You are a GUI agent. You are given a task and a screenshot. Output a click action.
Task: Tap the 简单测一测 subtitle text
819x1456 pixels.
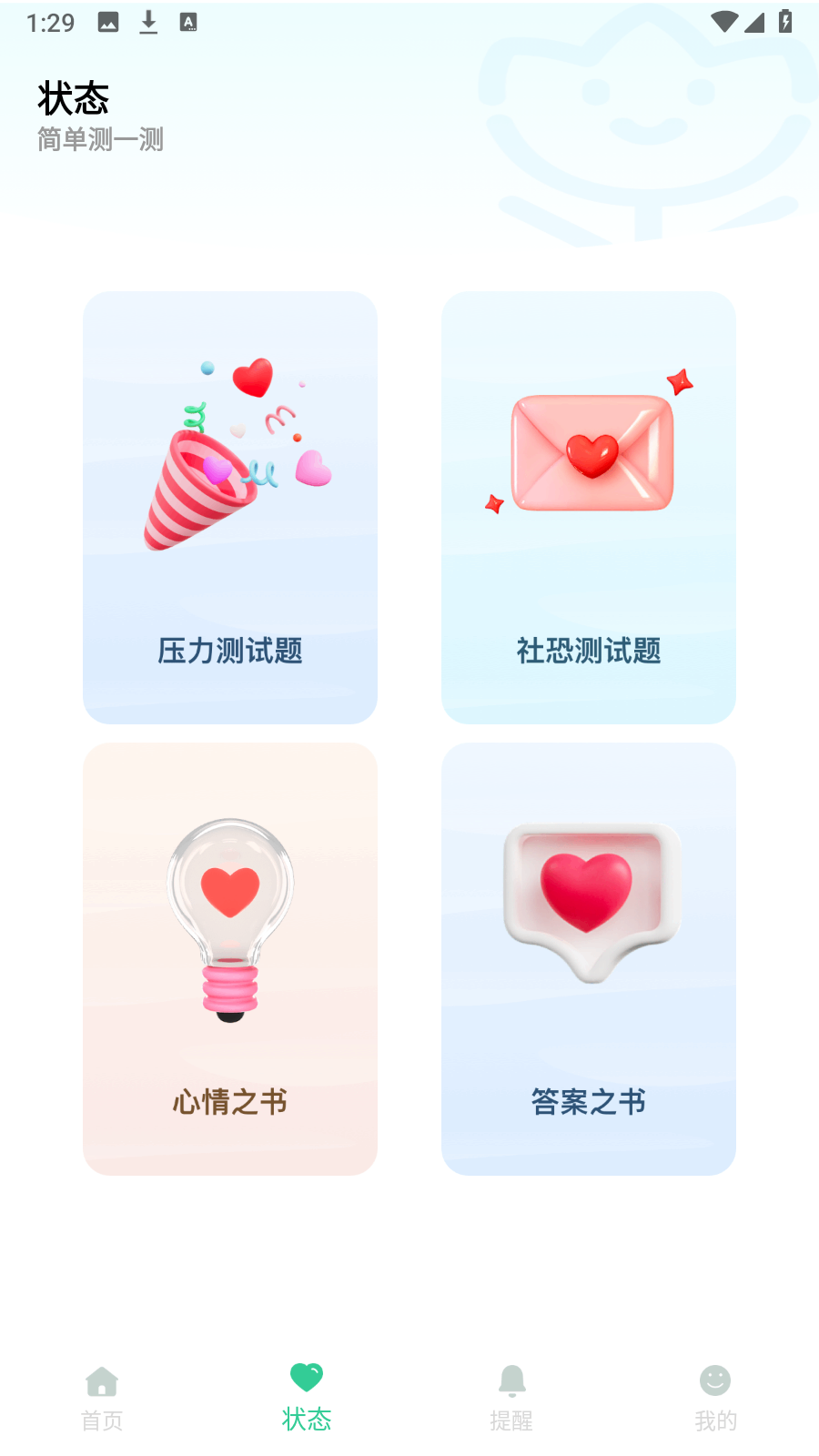point(100,140)
